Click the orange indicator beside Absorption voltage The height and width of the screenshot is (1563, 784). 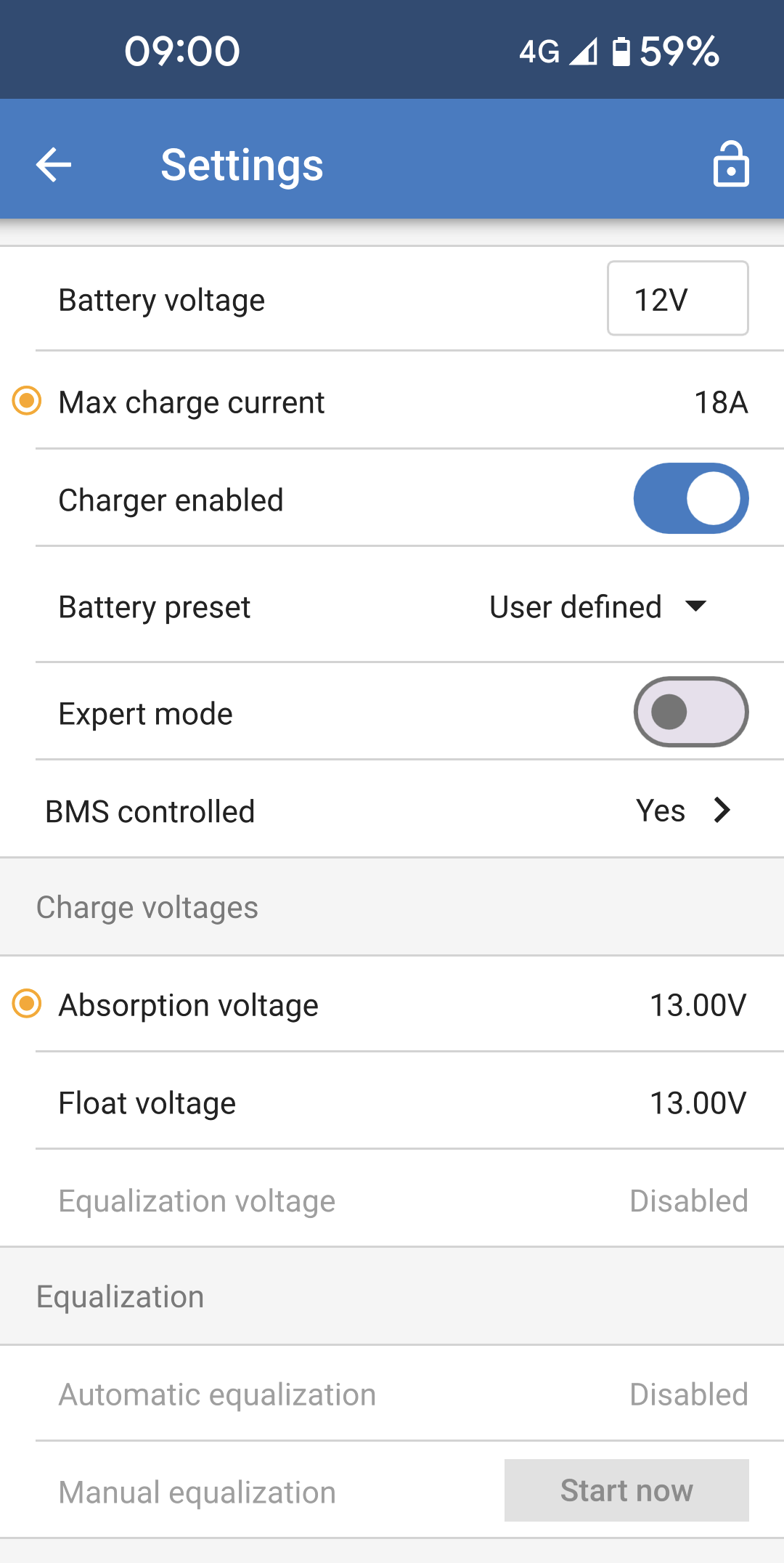pyautogui.click(x=26, y=1004)
